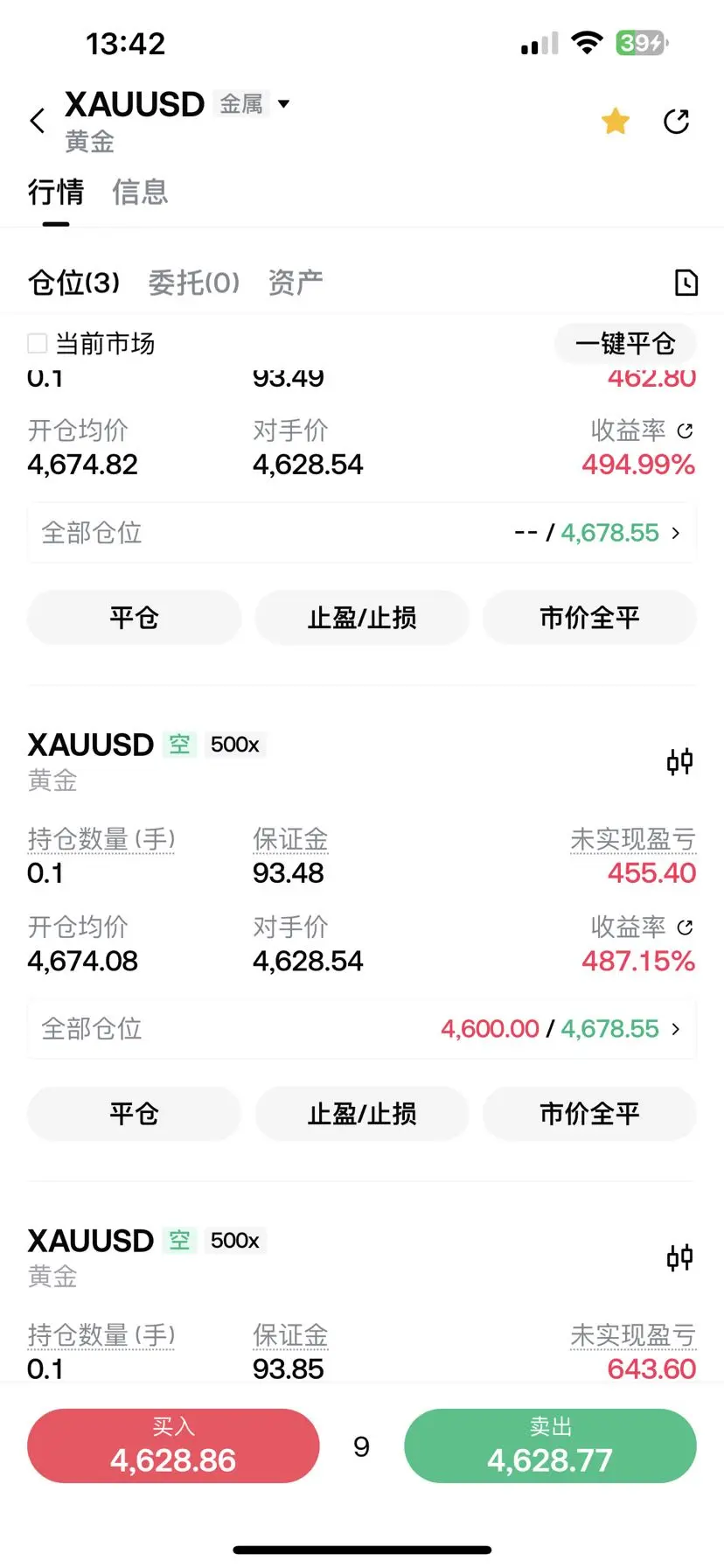Go back using the top-left arrow
Viewport: 724px width, 1568px height.
[37, 121]
